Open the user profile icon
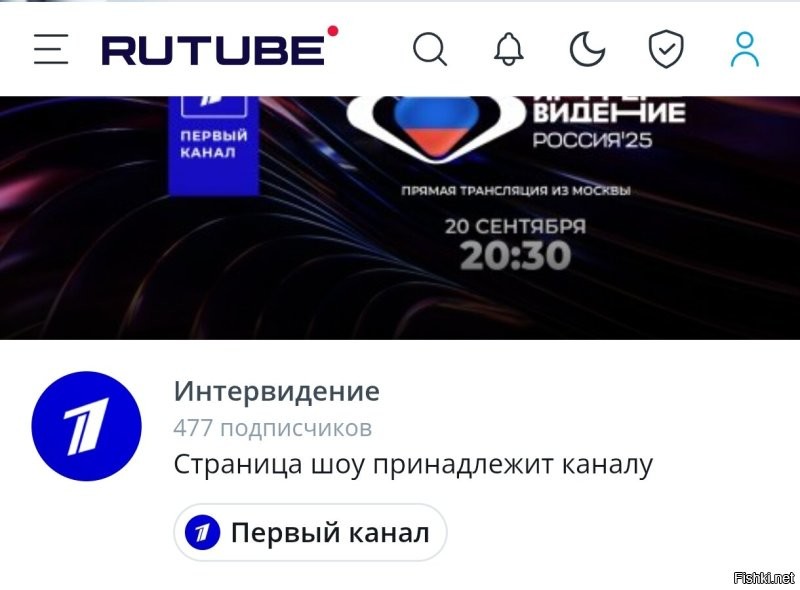Image resolution: width=800 pixels, height=590 pixels. (745, 48)
